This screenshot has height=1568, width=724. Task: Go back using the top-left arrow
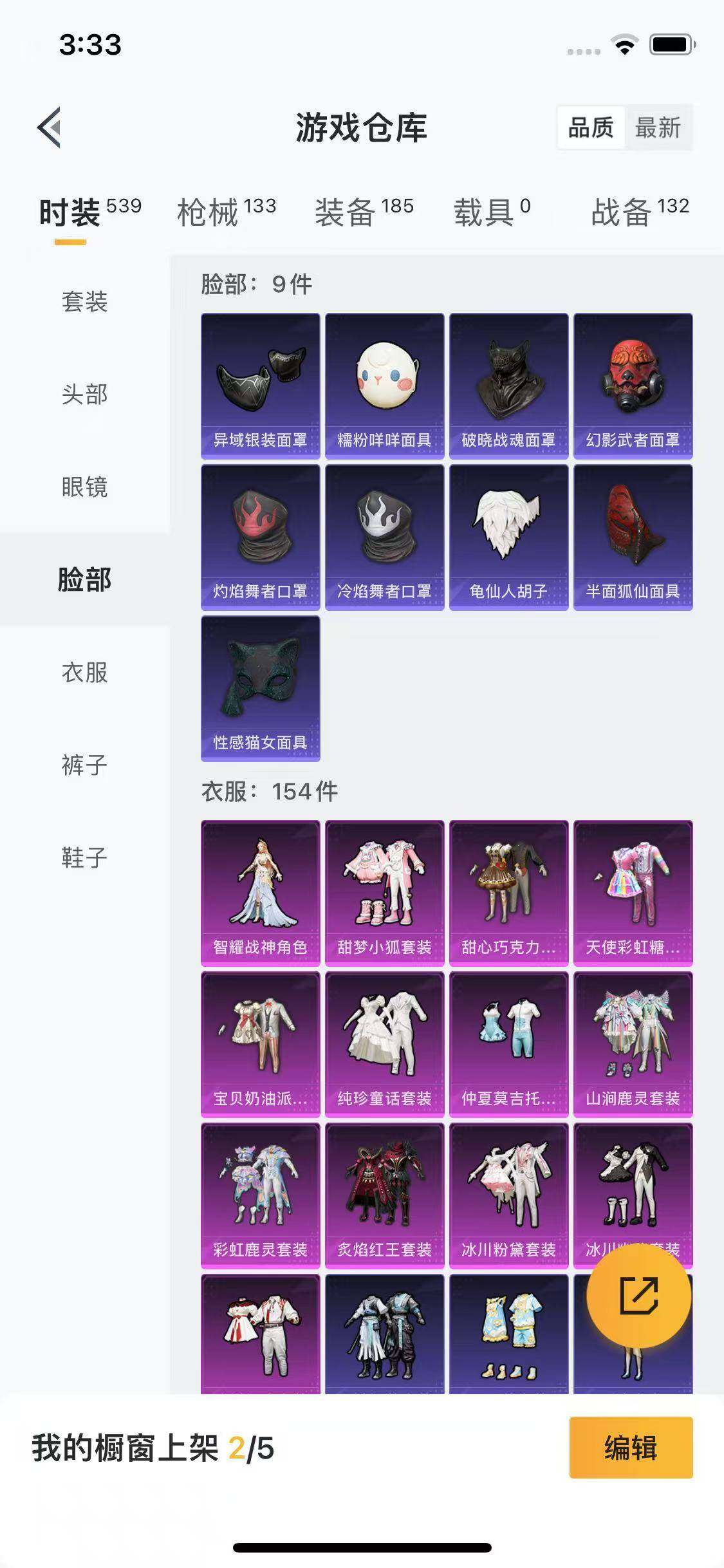tap(49, 127)
